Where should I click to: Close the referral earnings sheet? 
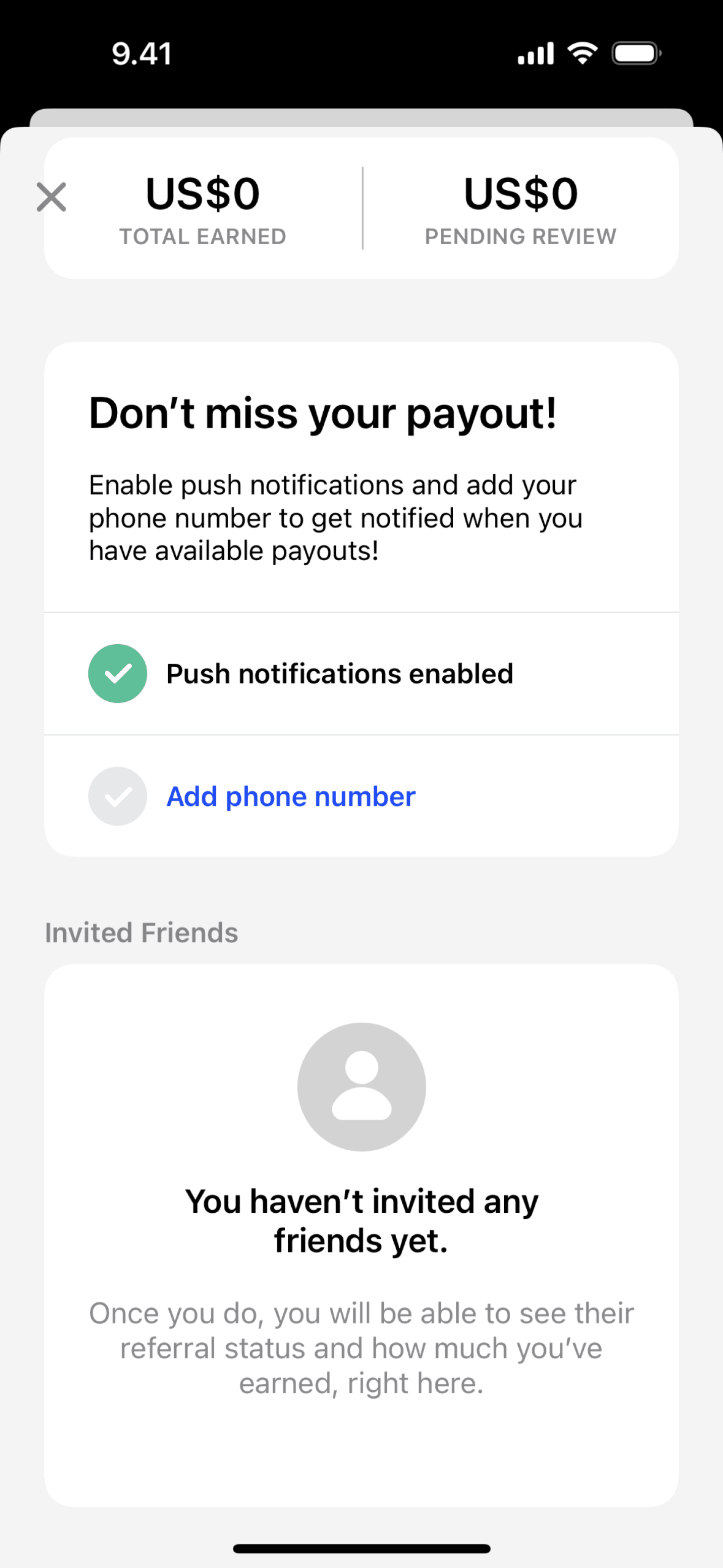(x=52, y=197)
